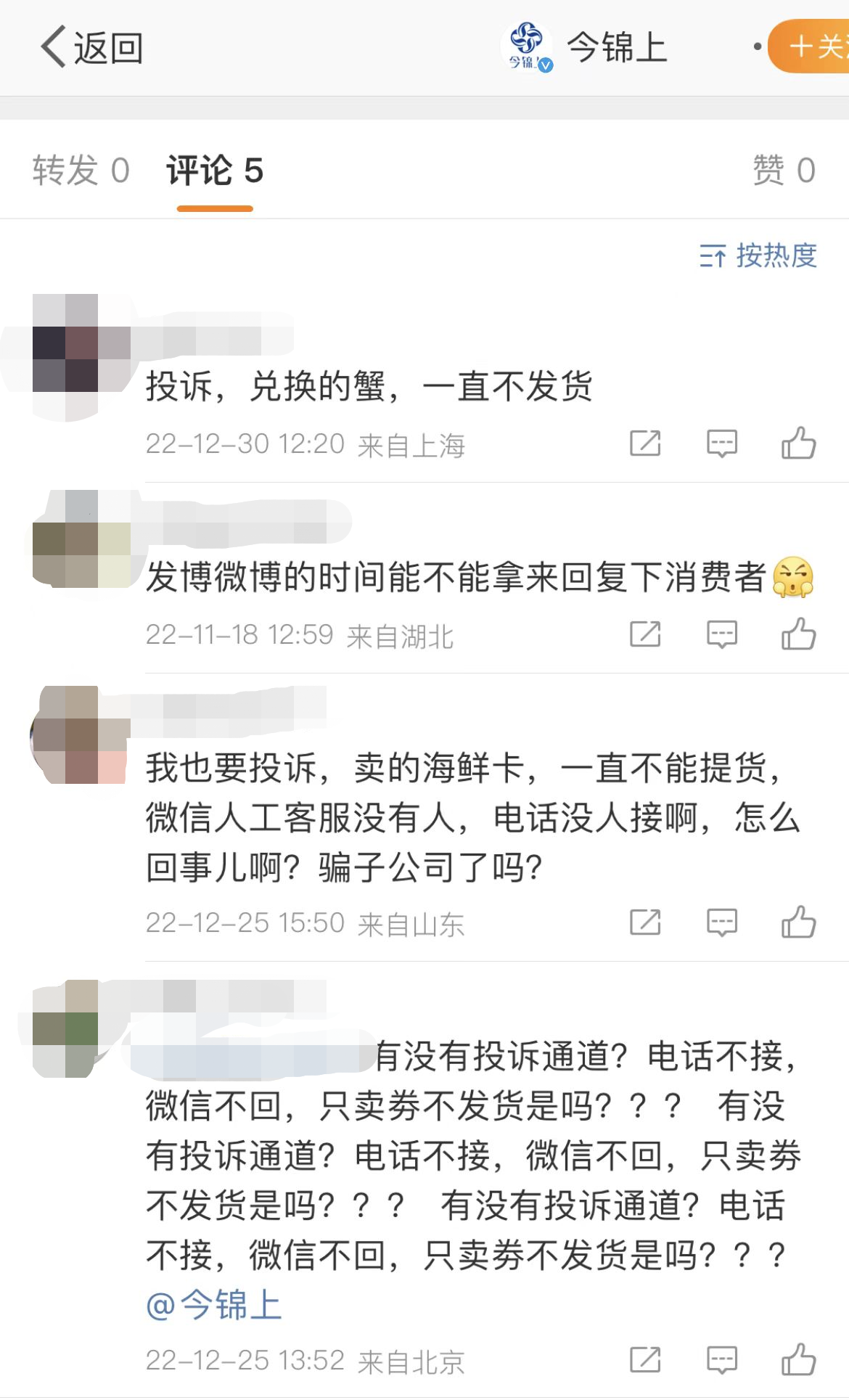
Task: Repost the comment from 湖北
Action: [645, 634]
